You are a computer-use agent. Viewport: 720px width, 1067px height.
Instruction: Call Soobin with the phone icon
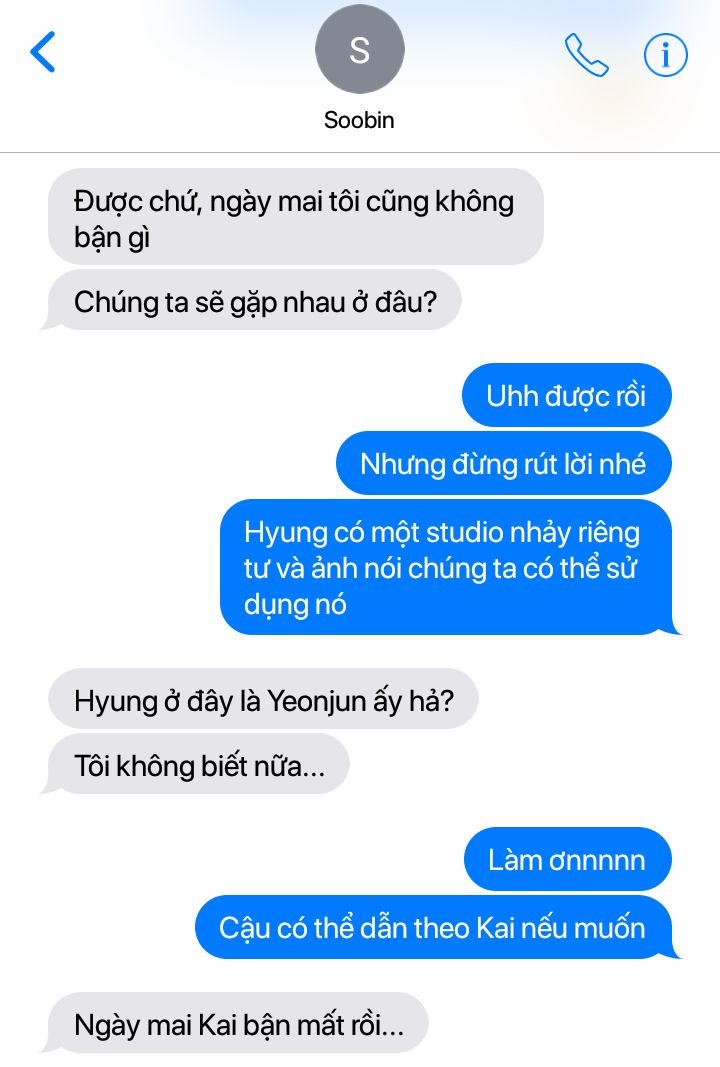click(586, 55)
